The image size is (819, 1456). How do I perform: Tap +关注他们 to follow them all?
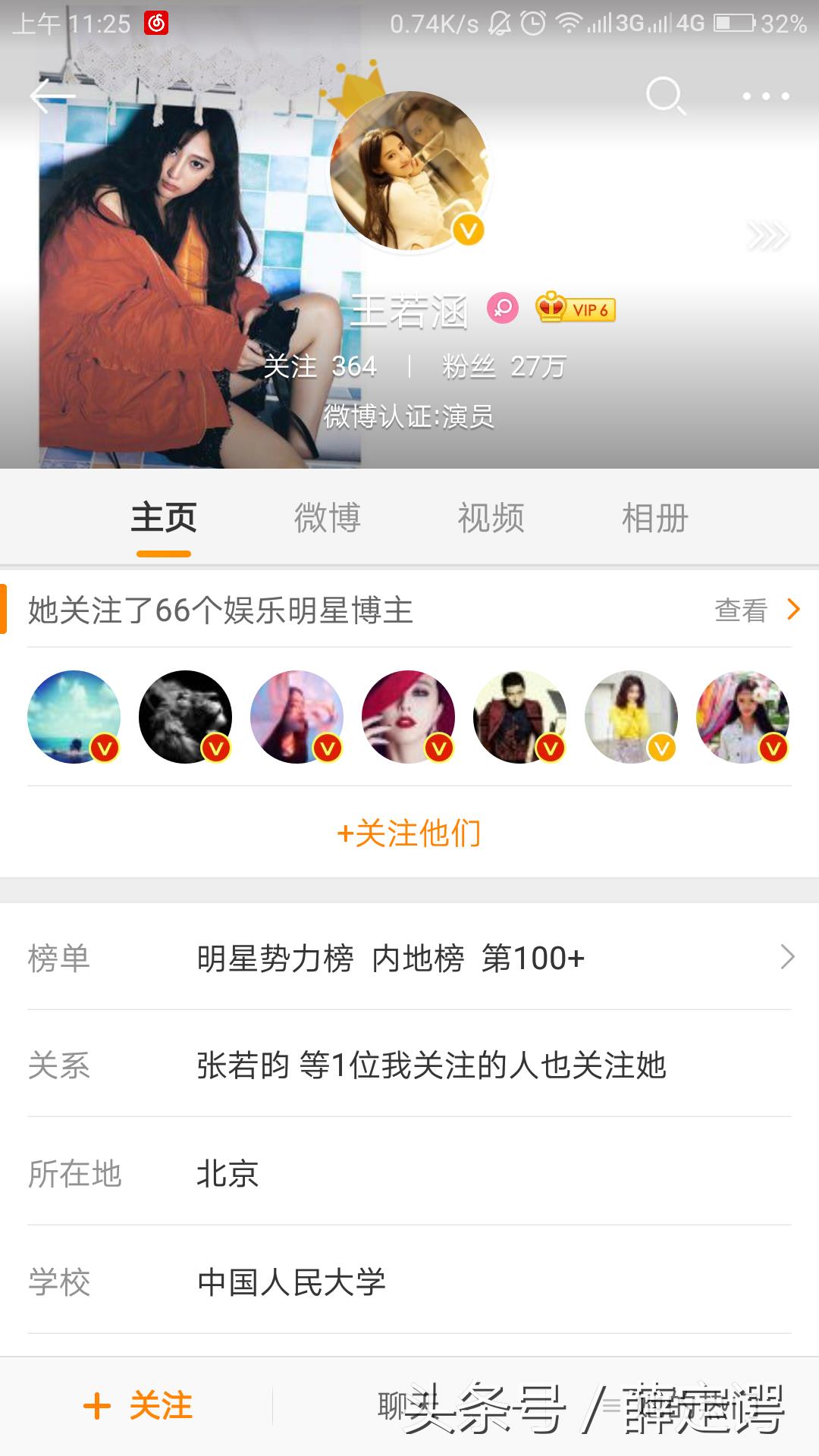[409, 833]
